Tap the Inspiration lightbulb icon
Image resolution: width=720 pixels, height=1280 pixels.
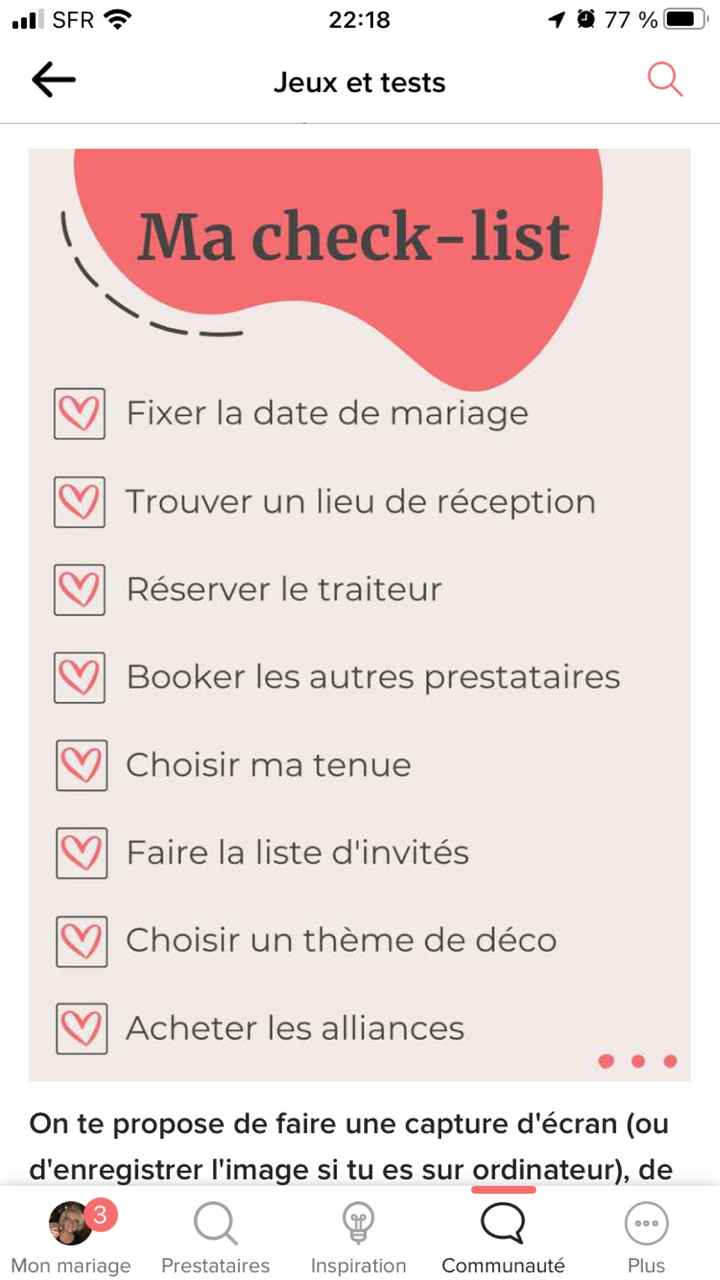[358, 1222]
